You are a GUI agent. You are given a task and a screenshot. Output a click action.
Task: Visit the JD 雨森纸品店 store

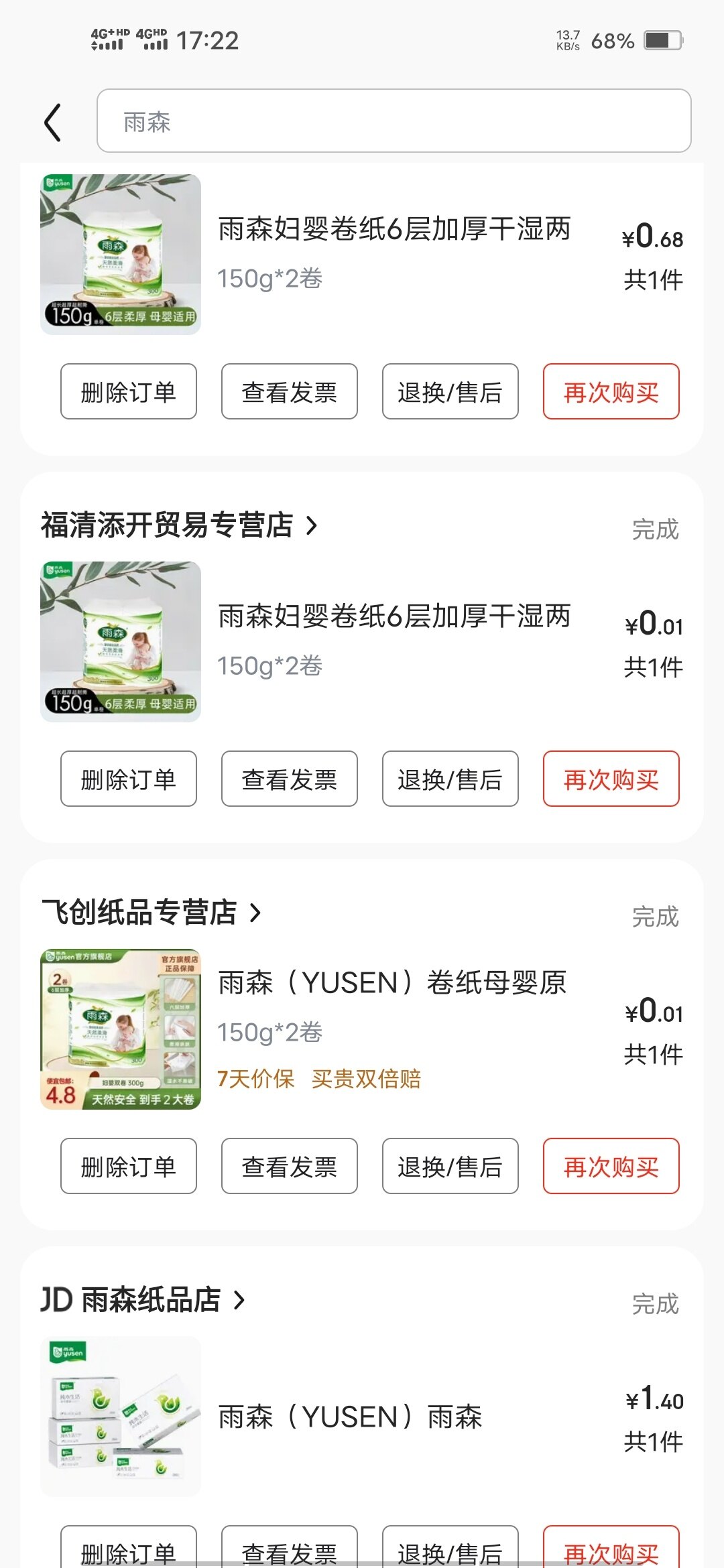pyautogui.click(x=143, y=1299)
